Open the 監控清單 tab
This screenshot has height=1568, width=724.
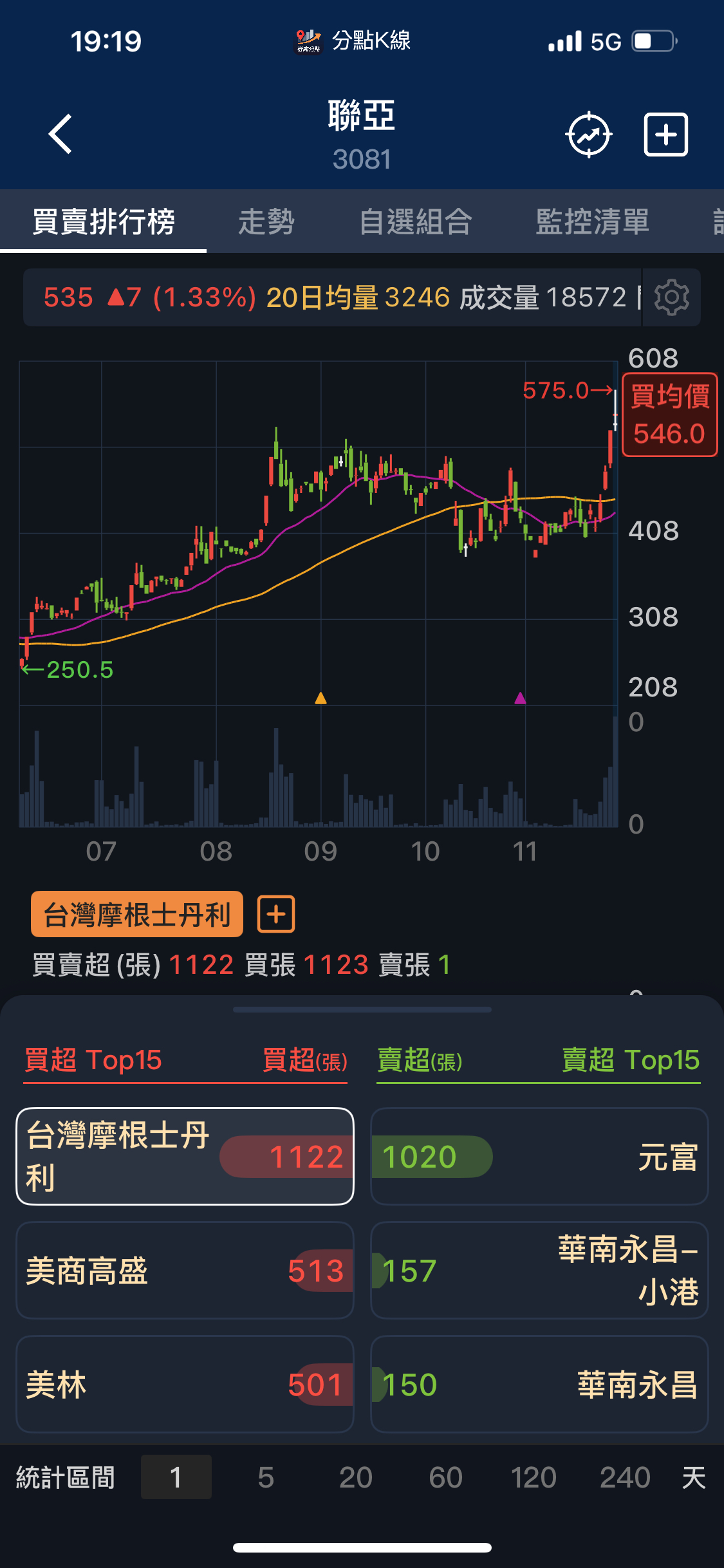(x=593, y=221)
